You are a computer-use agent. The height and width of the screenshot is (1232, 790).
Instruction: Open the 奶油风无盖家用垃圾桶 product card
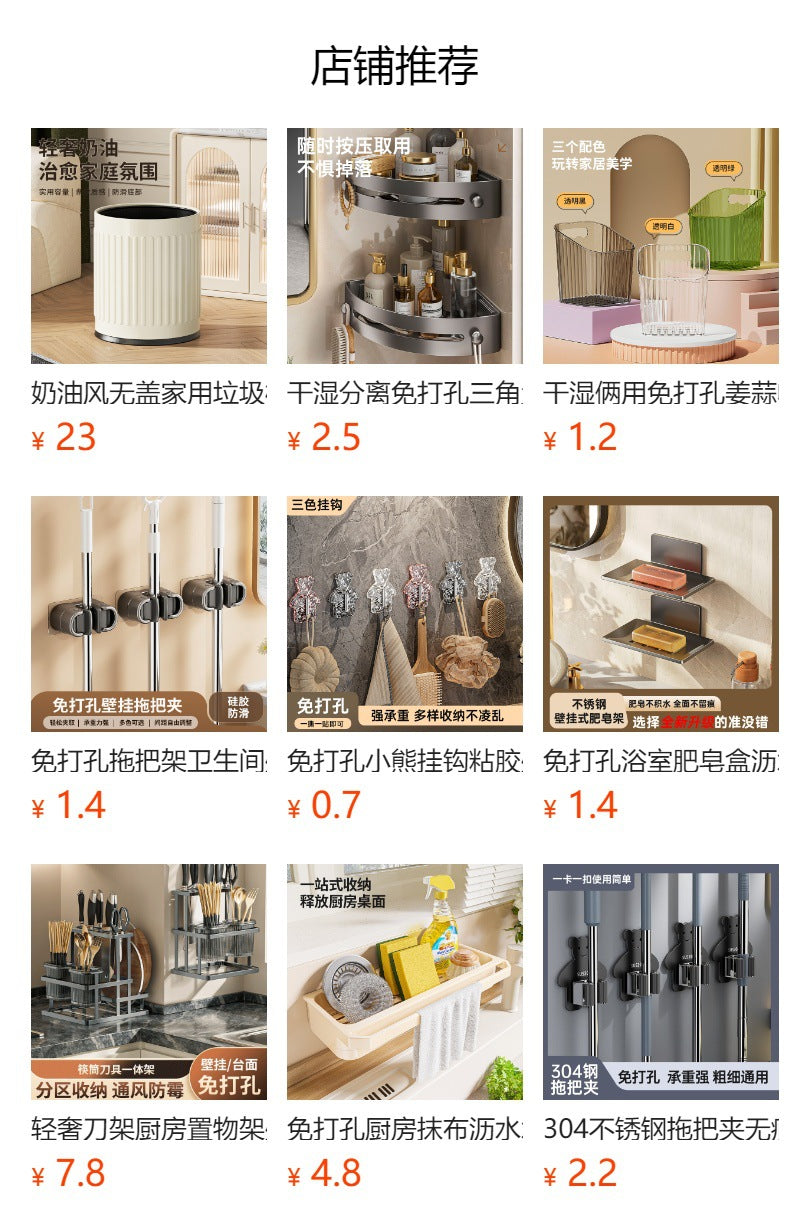click(x=149, y=246)
